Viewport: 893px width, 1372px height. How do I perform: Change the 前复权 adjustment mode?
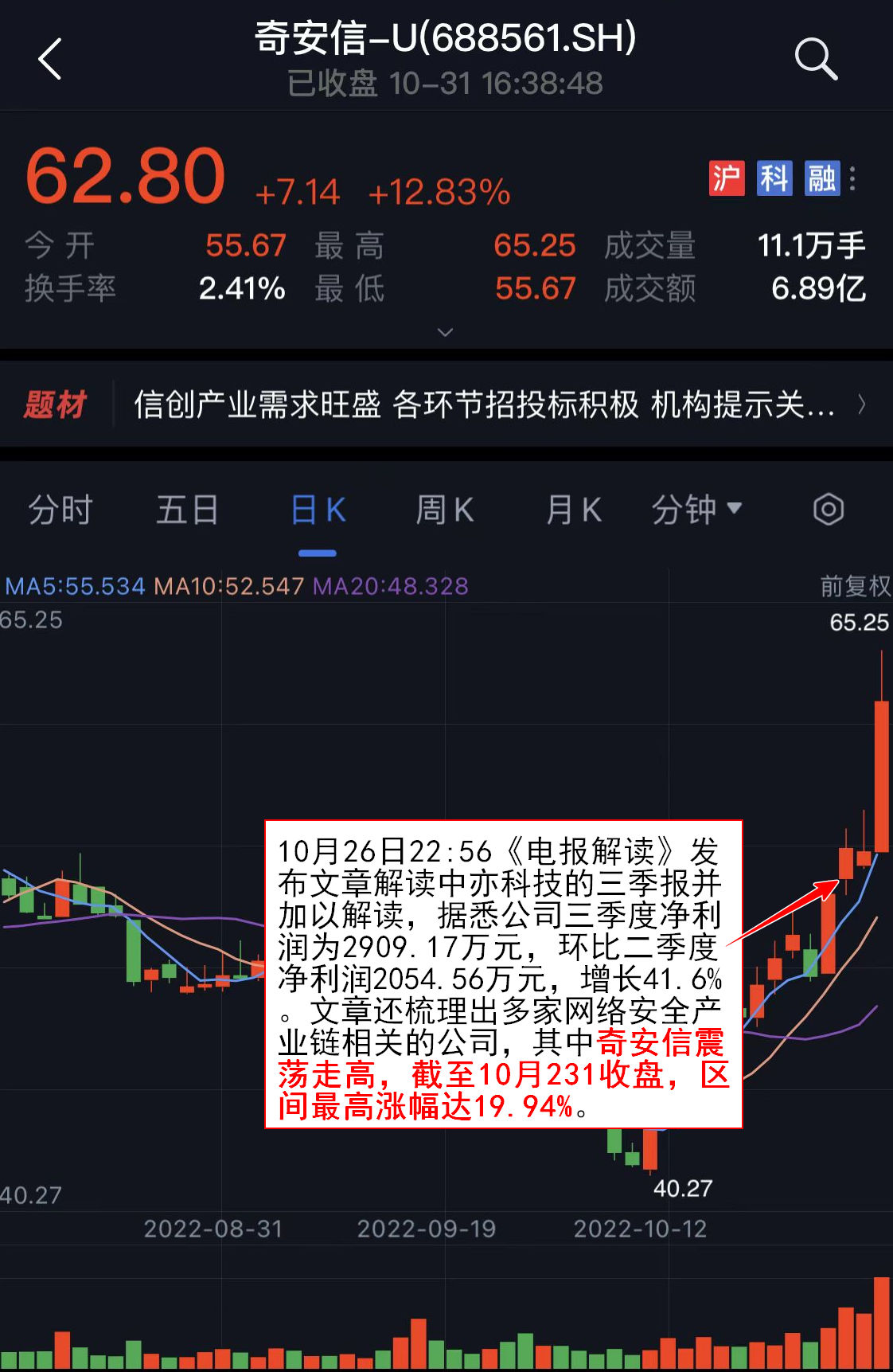coord(855,587)
